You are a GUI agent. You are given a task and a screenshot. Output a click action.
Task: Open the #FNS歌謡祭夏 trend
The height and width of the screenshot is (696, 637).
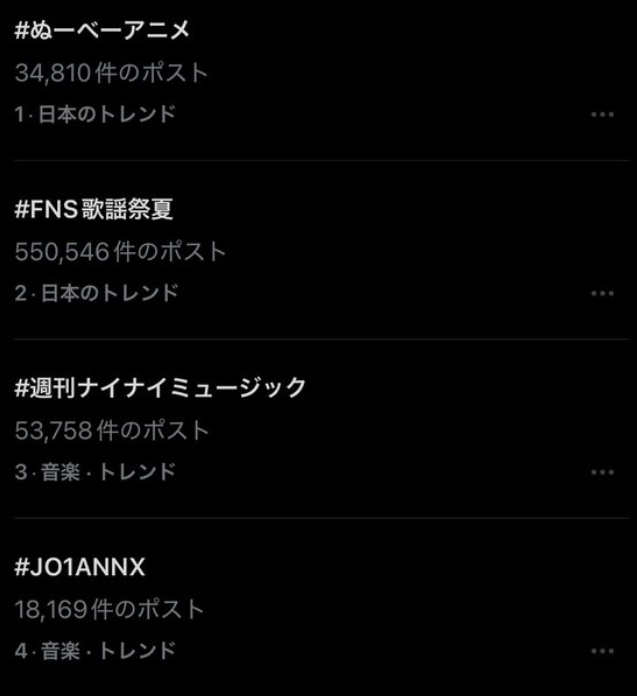click(x=95, y=210)
